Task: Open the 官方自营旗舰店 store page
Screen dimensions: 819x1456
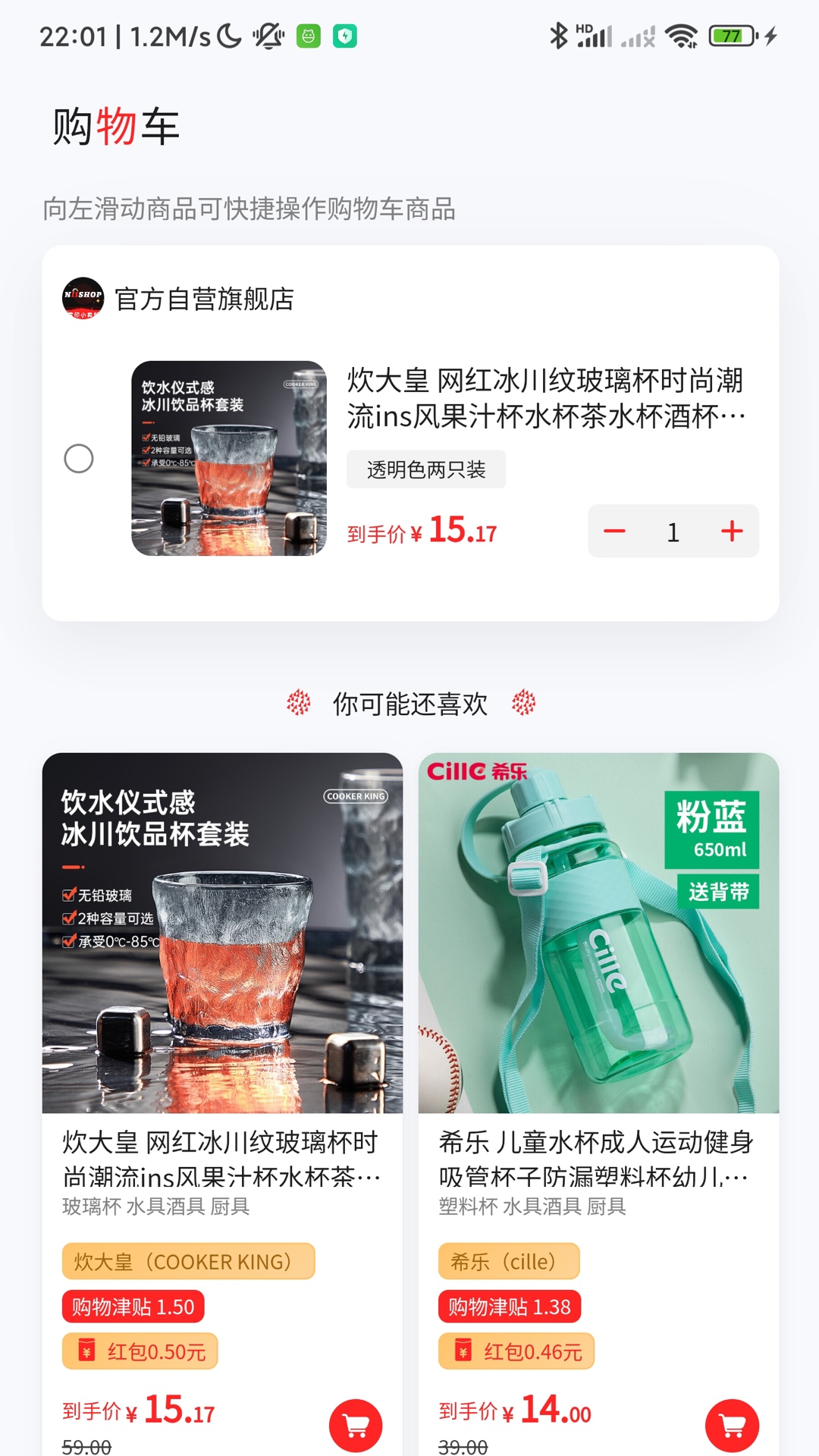Action: click(206, 300)
